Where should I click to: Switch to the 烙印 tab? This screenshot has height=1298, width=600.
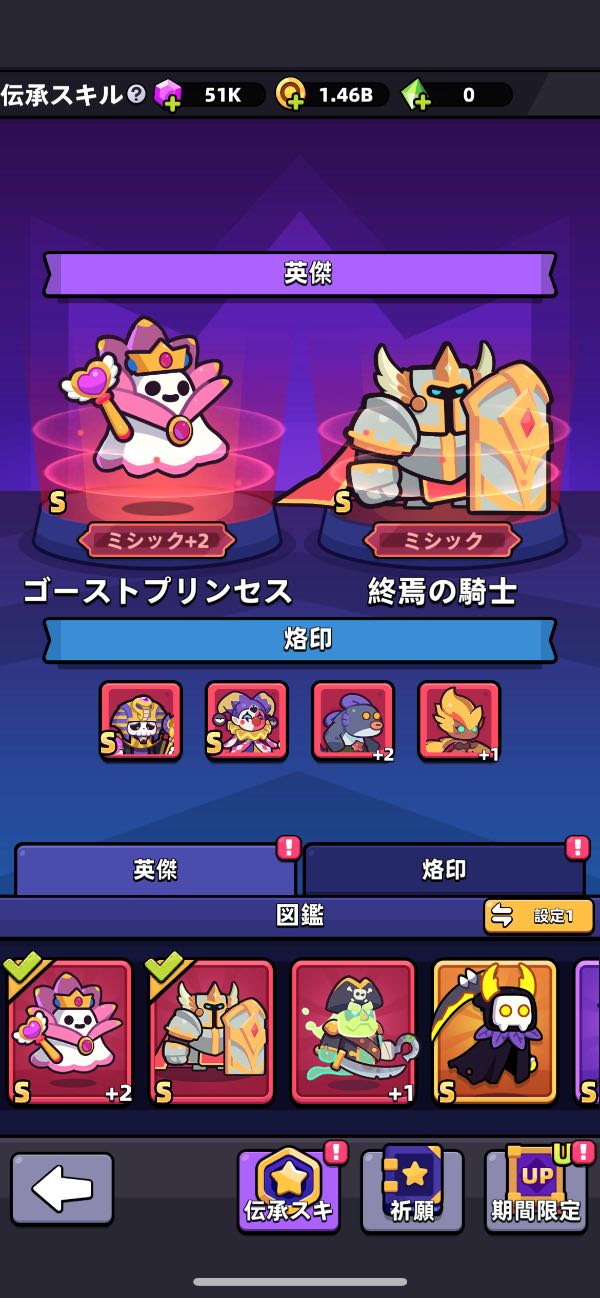tap(444, 869)
